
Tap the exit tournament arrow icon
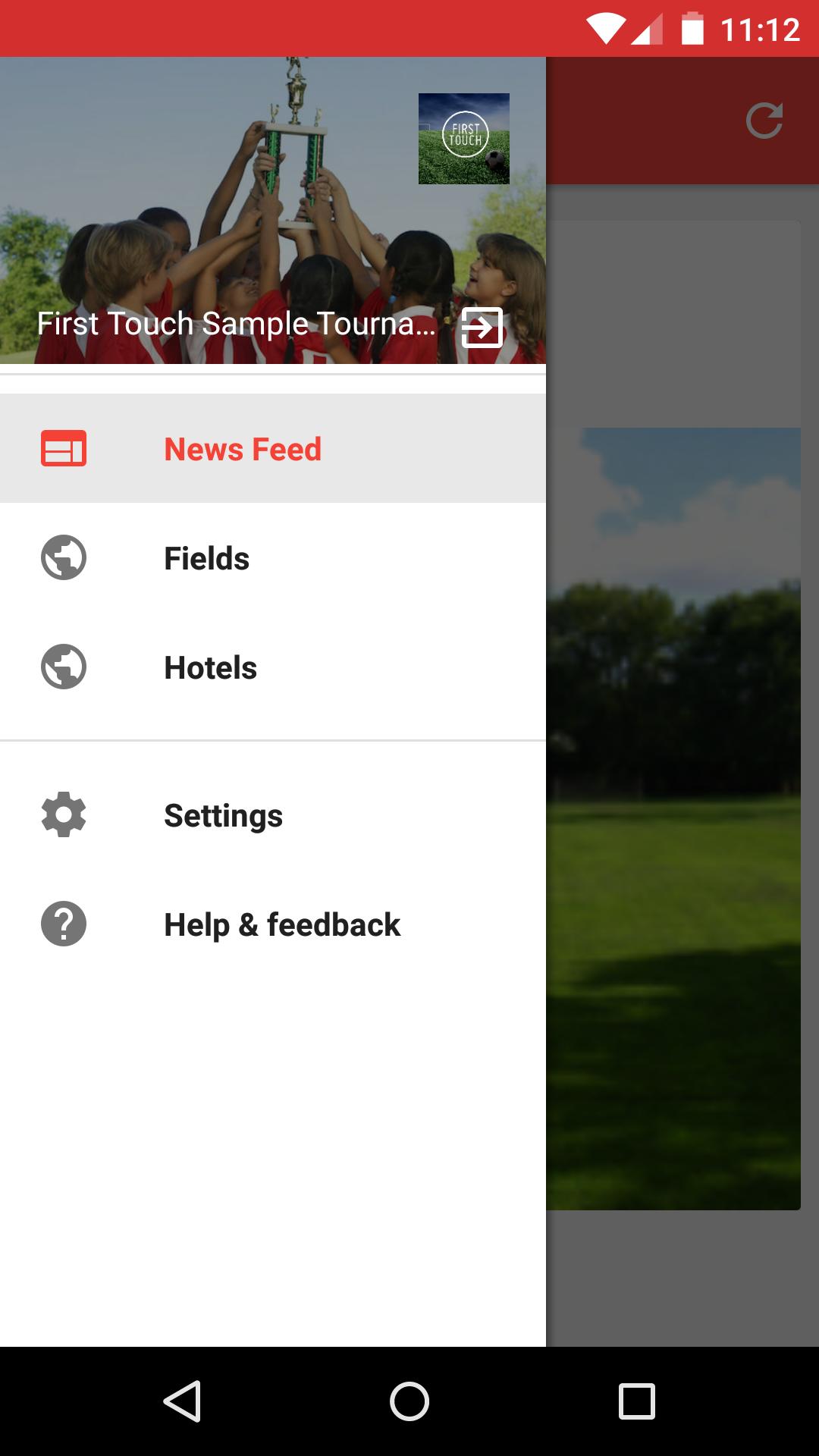(x=482, y=328)
